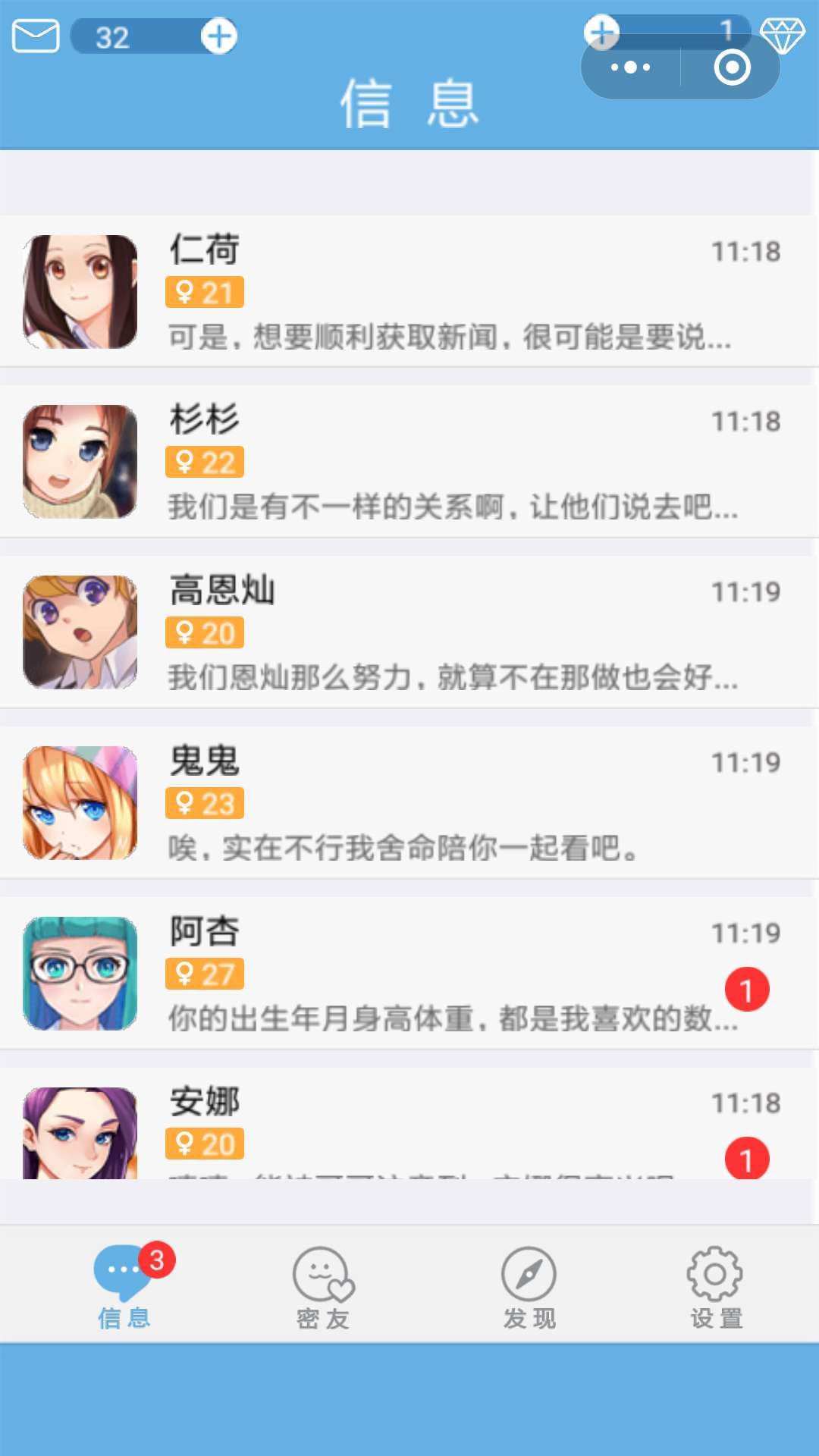Open the unread chat with 安娜
The image size is (819, 1456).
tap(409, 1130)
